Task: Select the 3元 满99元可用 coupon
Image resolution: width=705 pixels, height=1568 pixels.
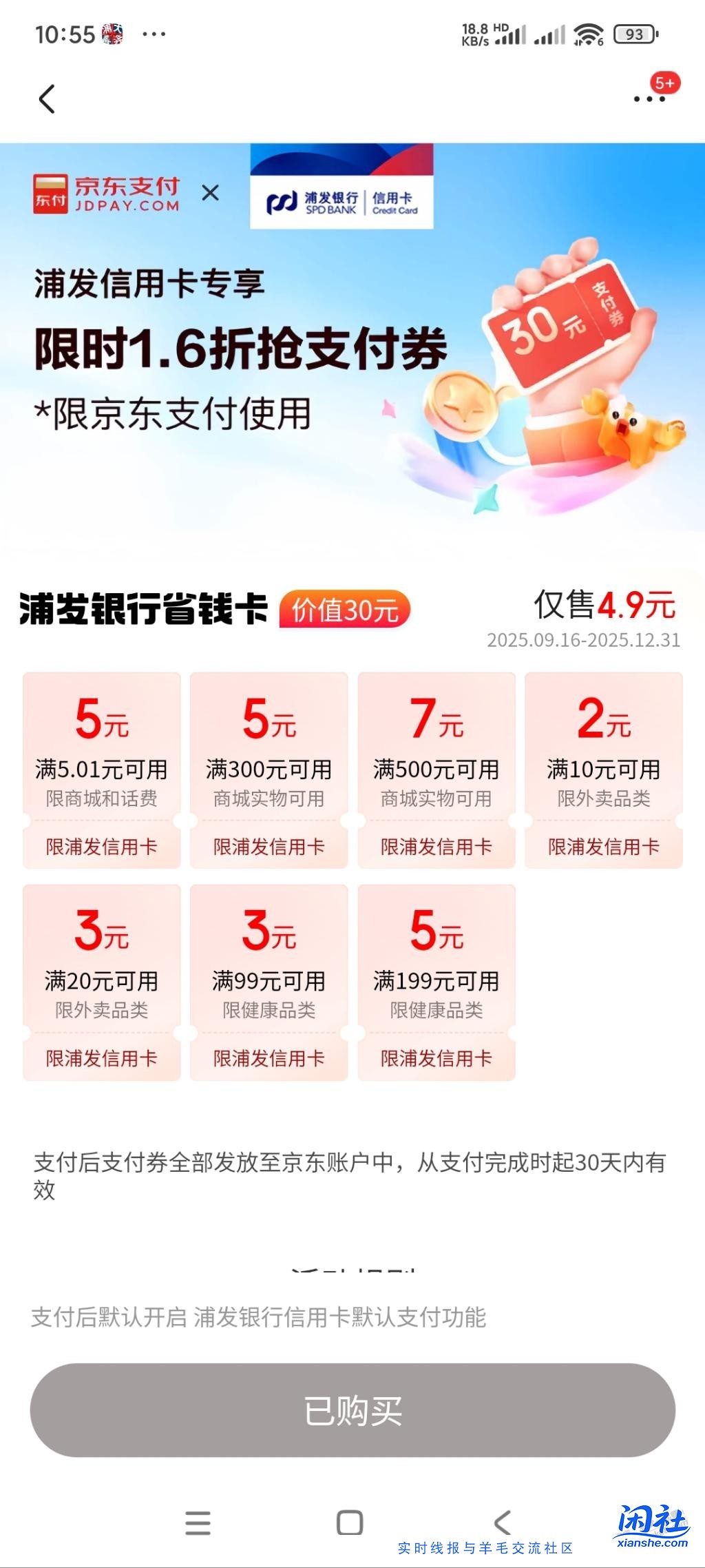Action: coord(269,982)
